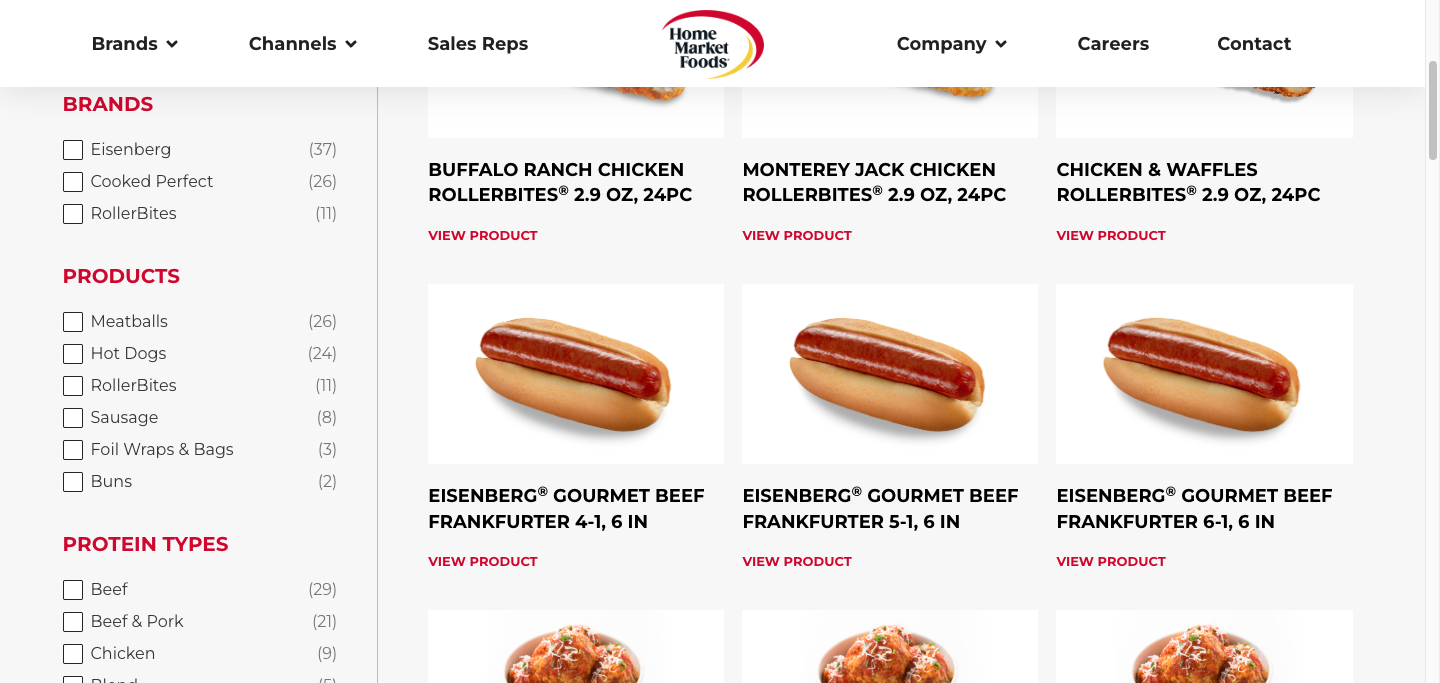Expand the Channels dropdown menu

click(x=302, y=44)
